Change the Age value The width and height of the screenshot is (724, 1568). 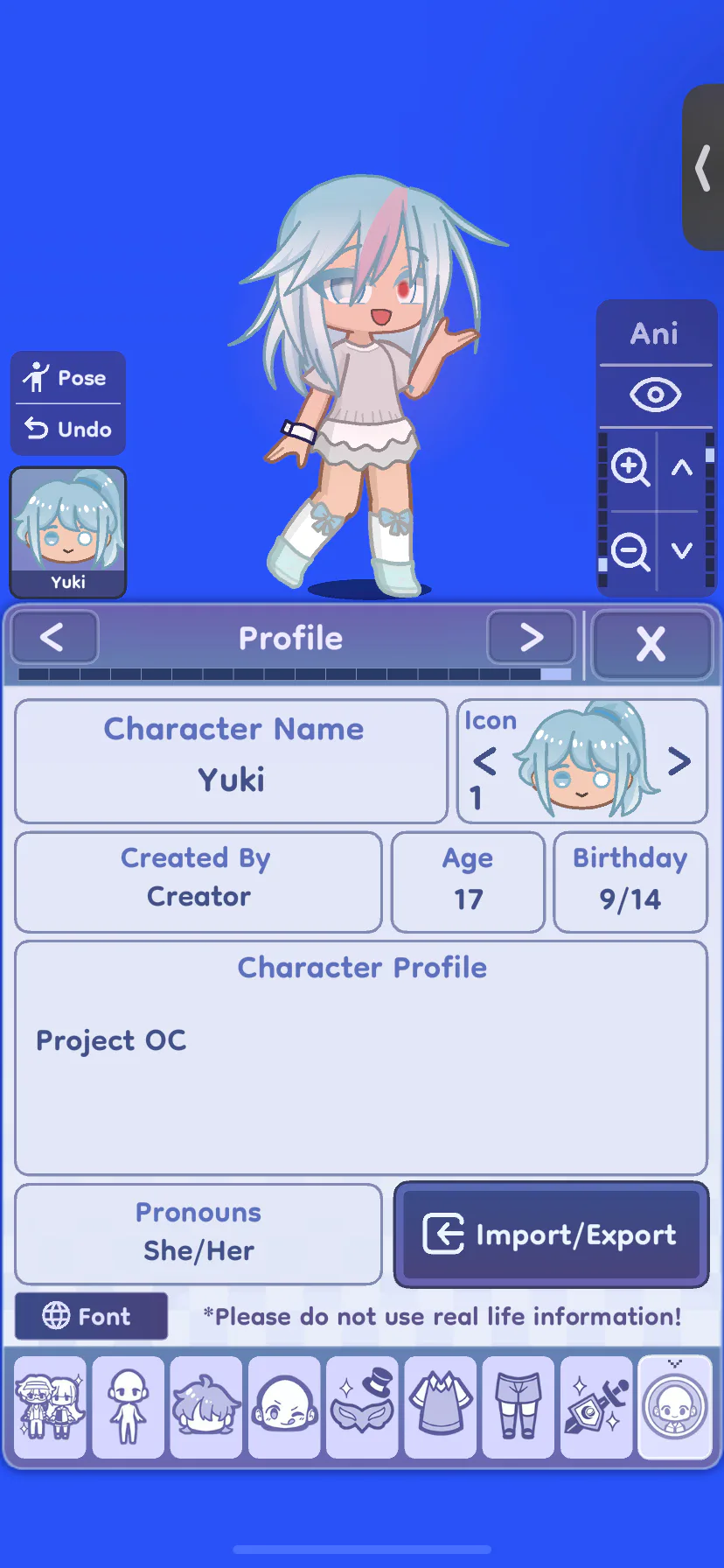(x=468, y=882)
